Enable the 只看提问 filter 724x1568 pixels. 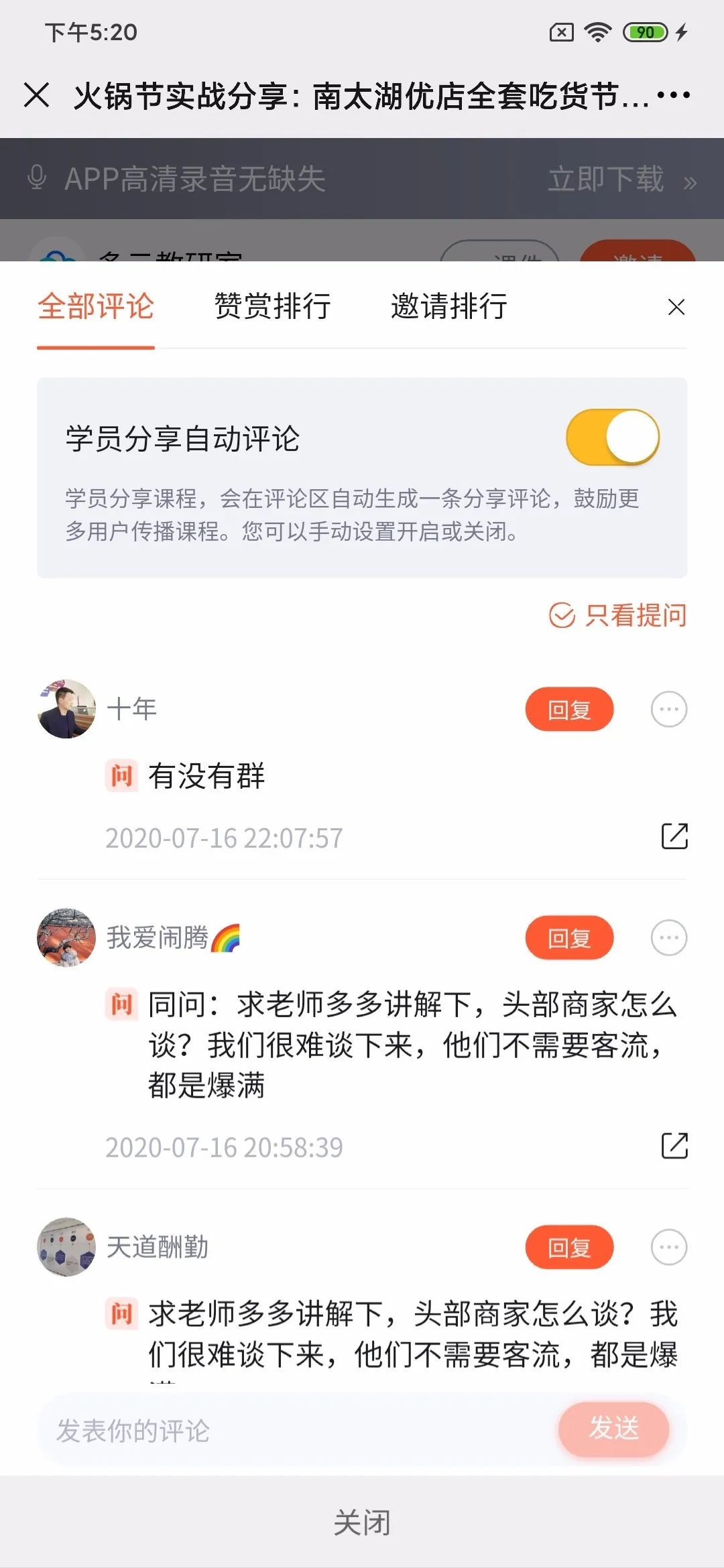[x=617, y=614]
